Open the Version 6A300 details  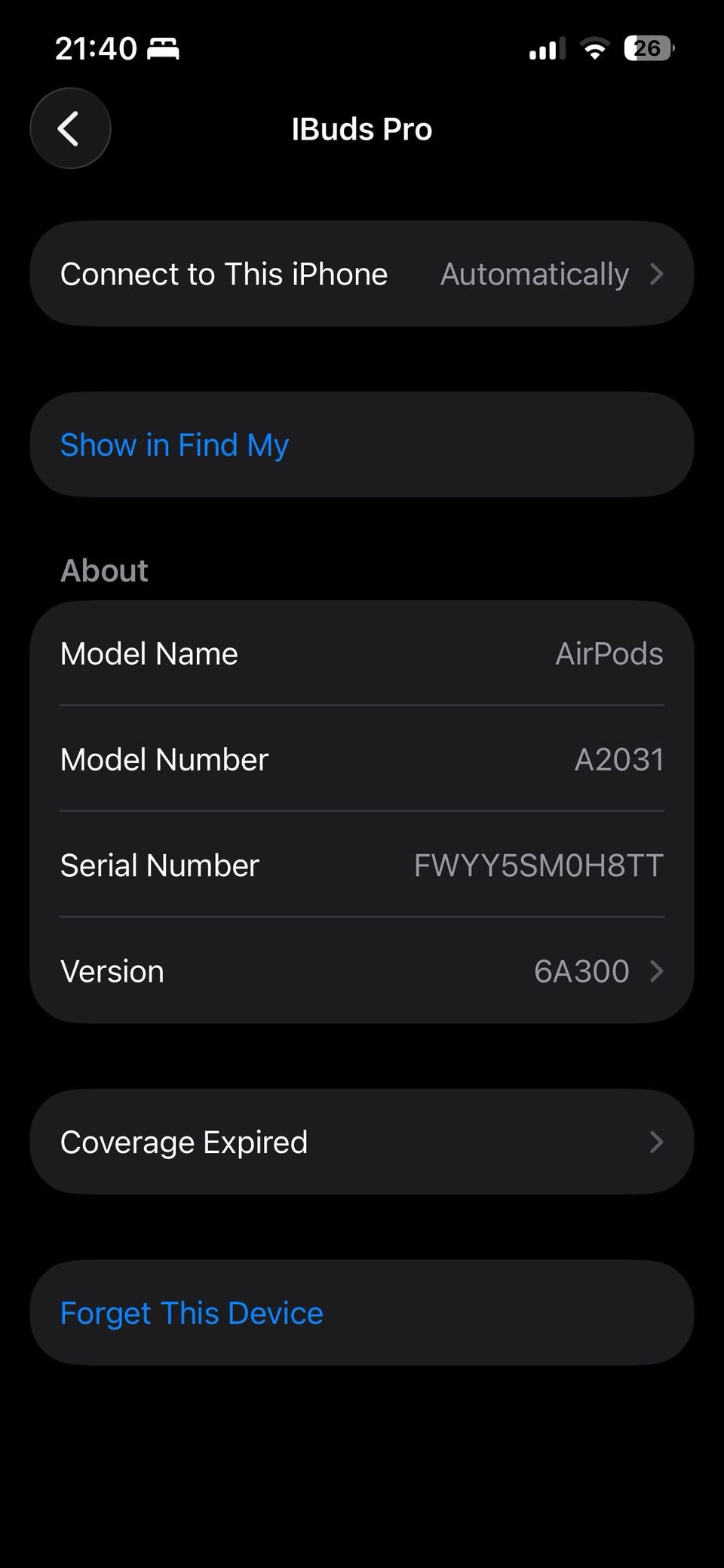(362, 971)
